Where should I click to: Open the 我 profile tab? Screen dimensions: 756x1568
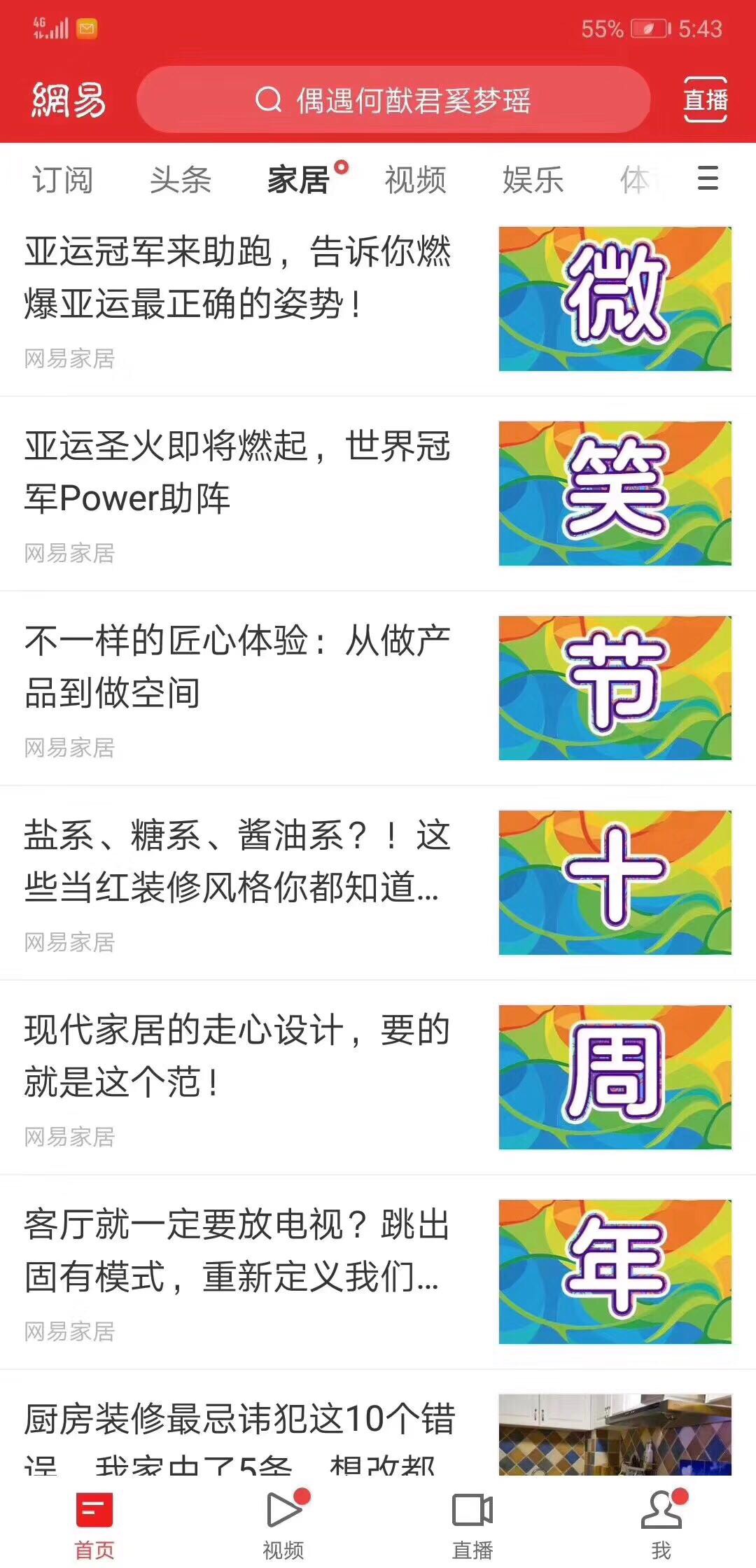[661, 1526]
